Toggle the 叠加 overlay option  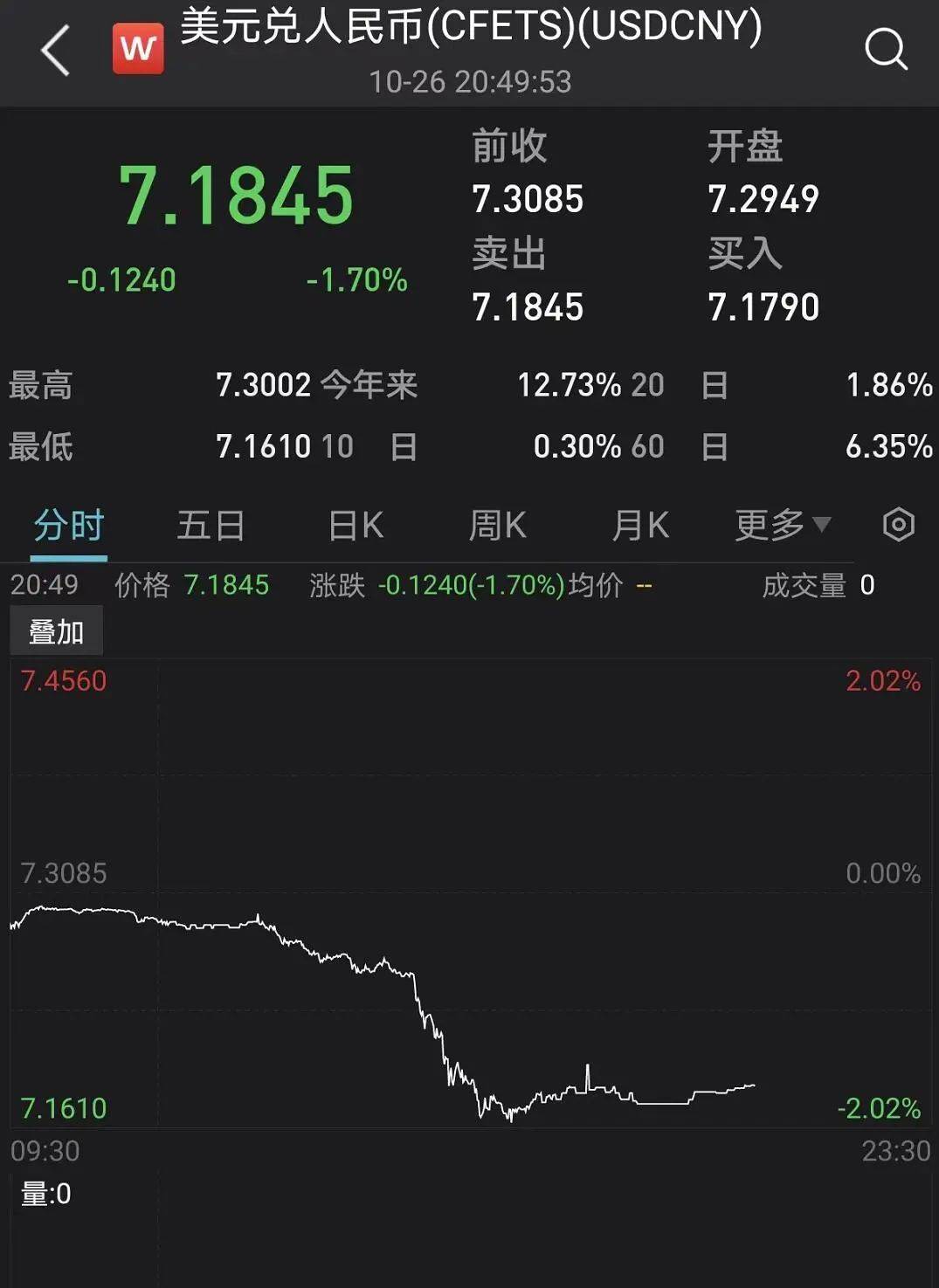pos(58,630)
